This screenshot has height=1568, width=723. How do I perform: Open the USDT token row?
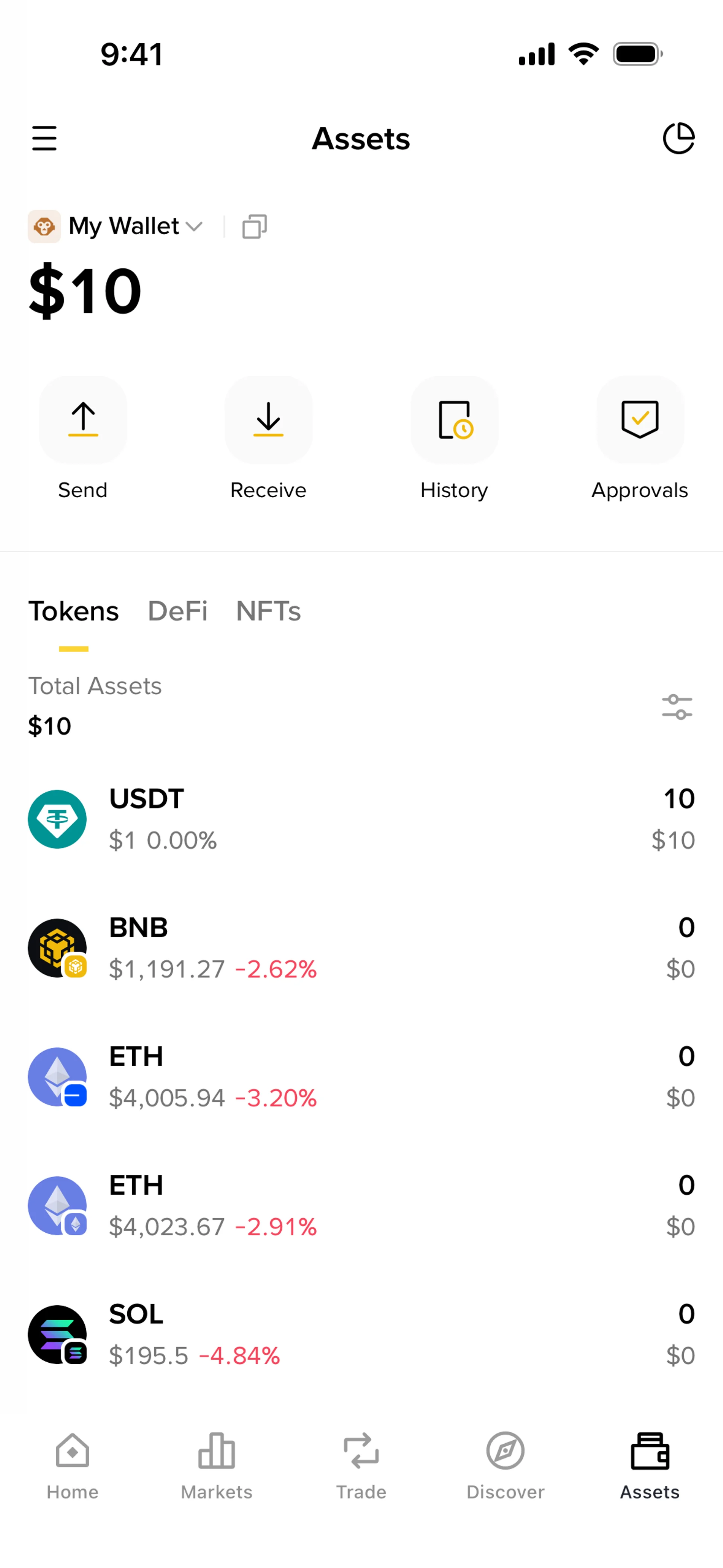(361, 819)
